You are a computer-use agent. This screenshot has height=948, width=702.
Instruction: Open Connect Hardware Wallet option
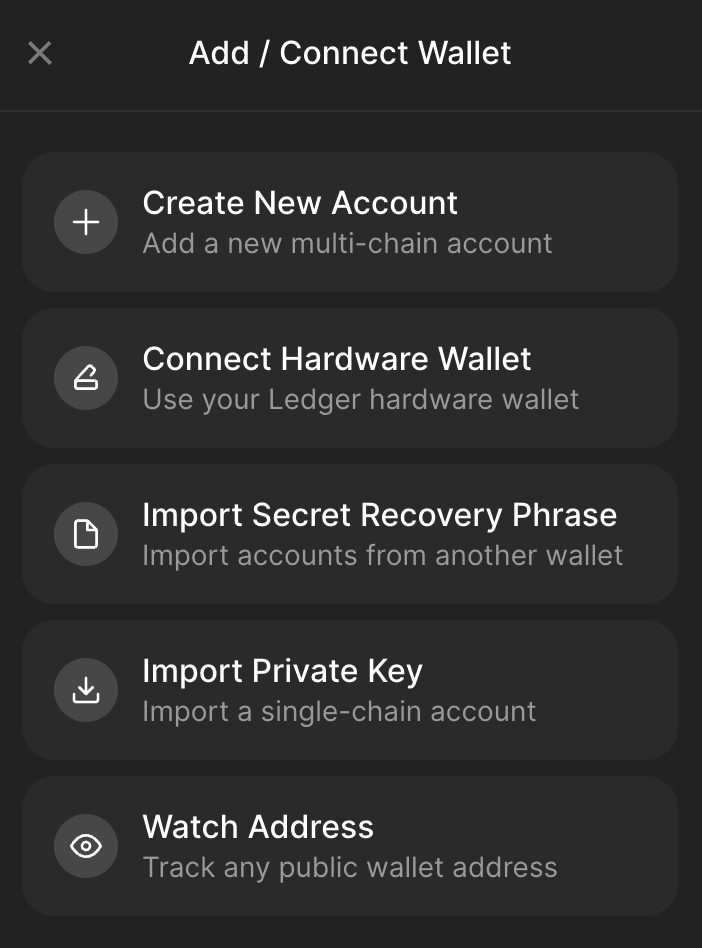point(349,378)
